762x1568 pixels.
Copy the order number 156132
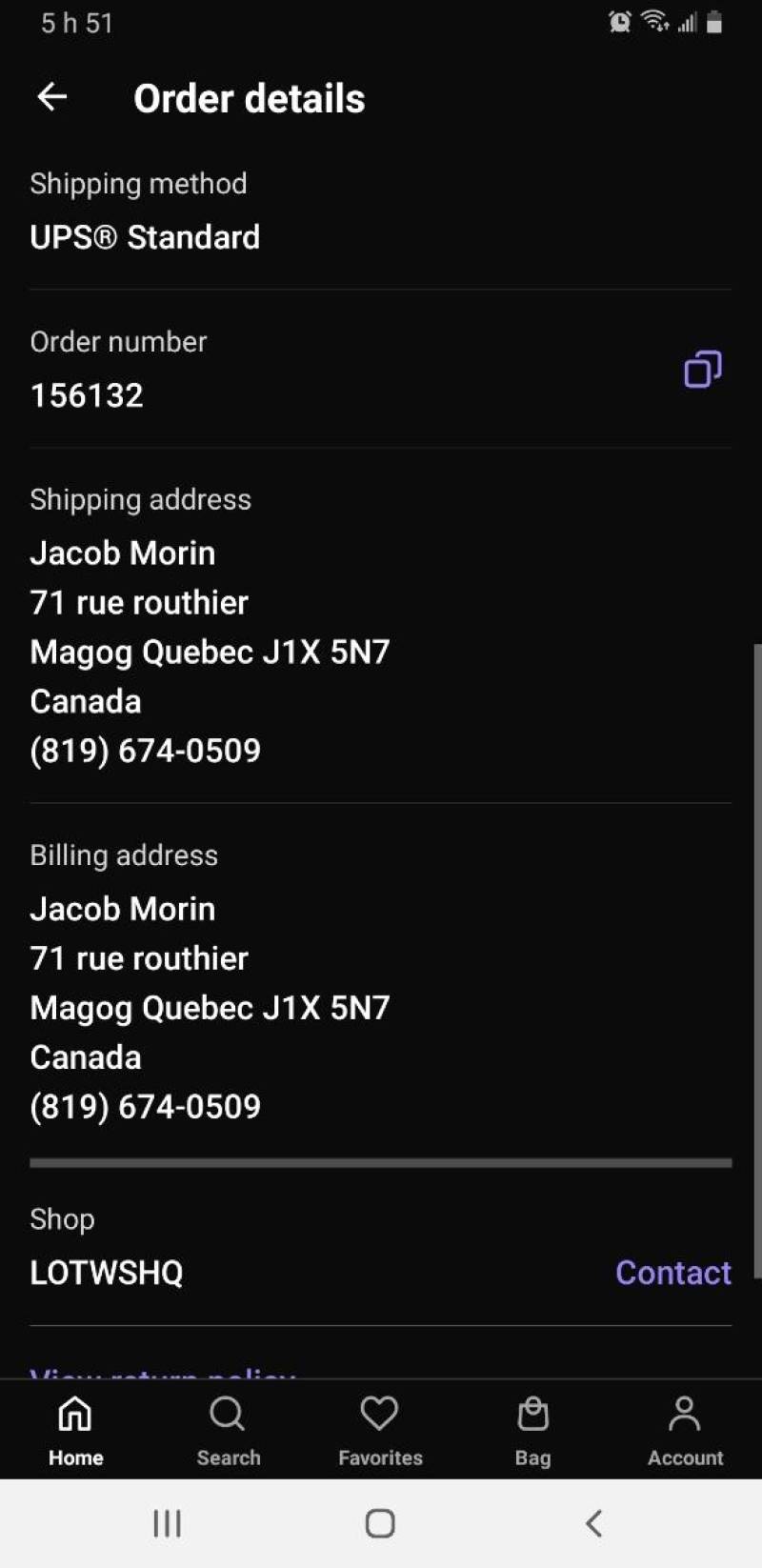pos(703,370)
